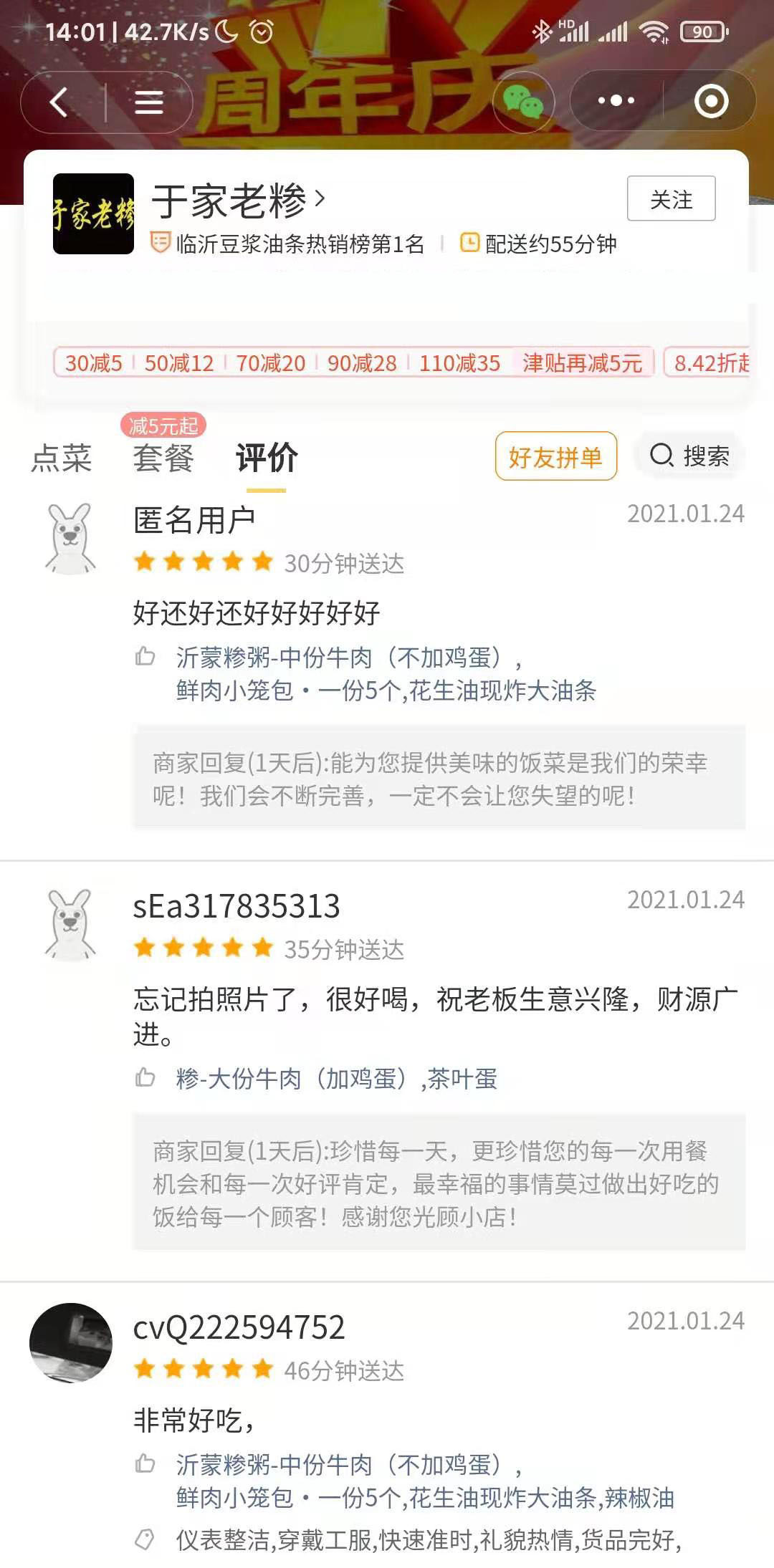Follow the store with 关注
Viewport: 774px width, 1568px height.
pos(671,198)
